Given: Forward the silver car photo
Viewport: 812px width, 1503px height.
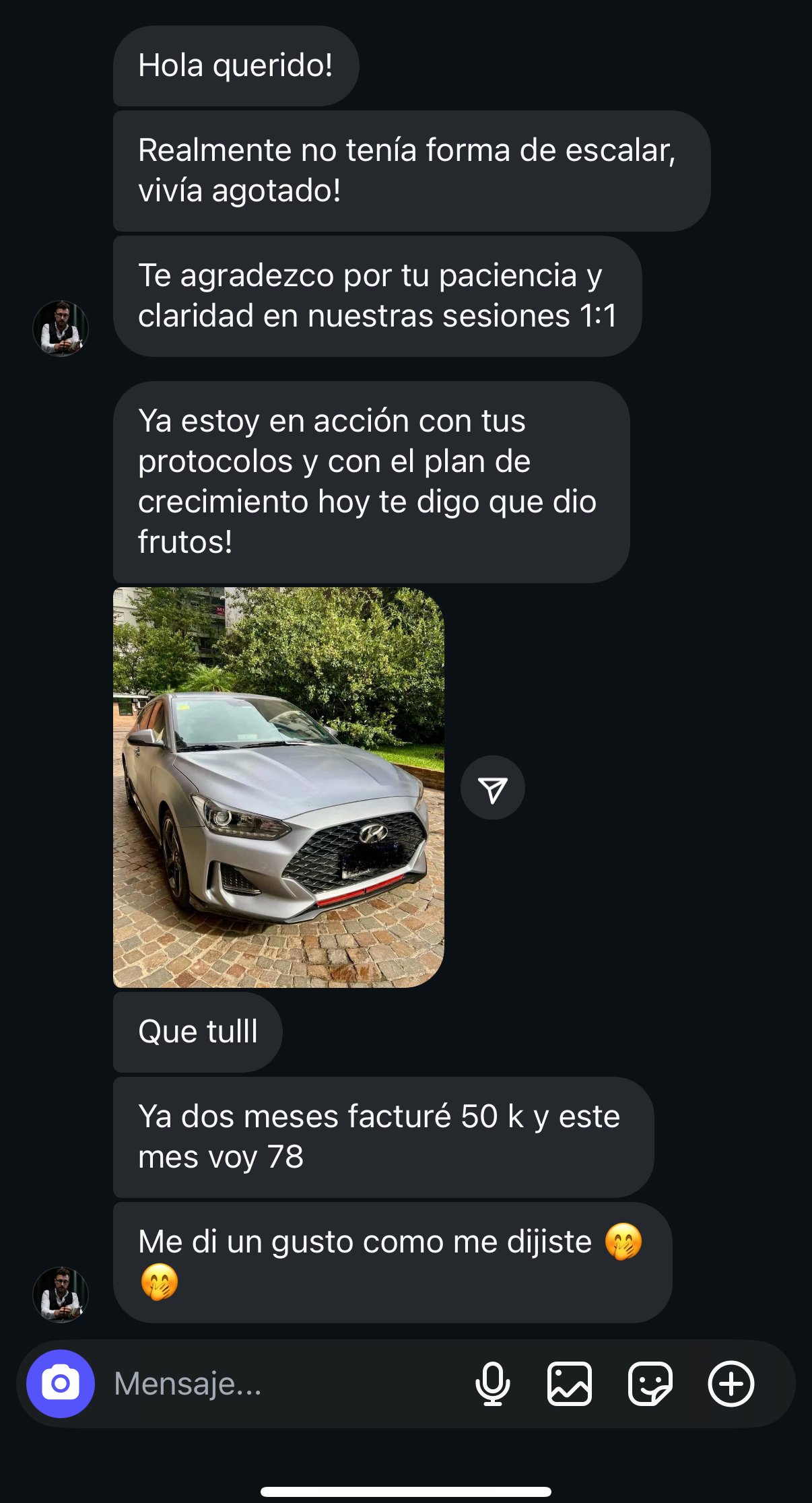Looking at the screenshot, I should (492, 788).
